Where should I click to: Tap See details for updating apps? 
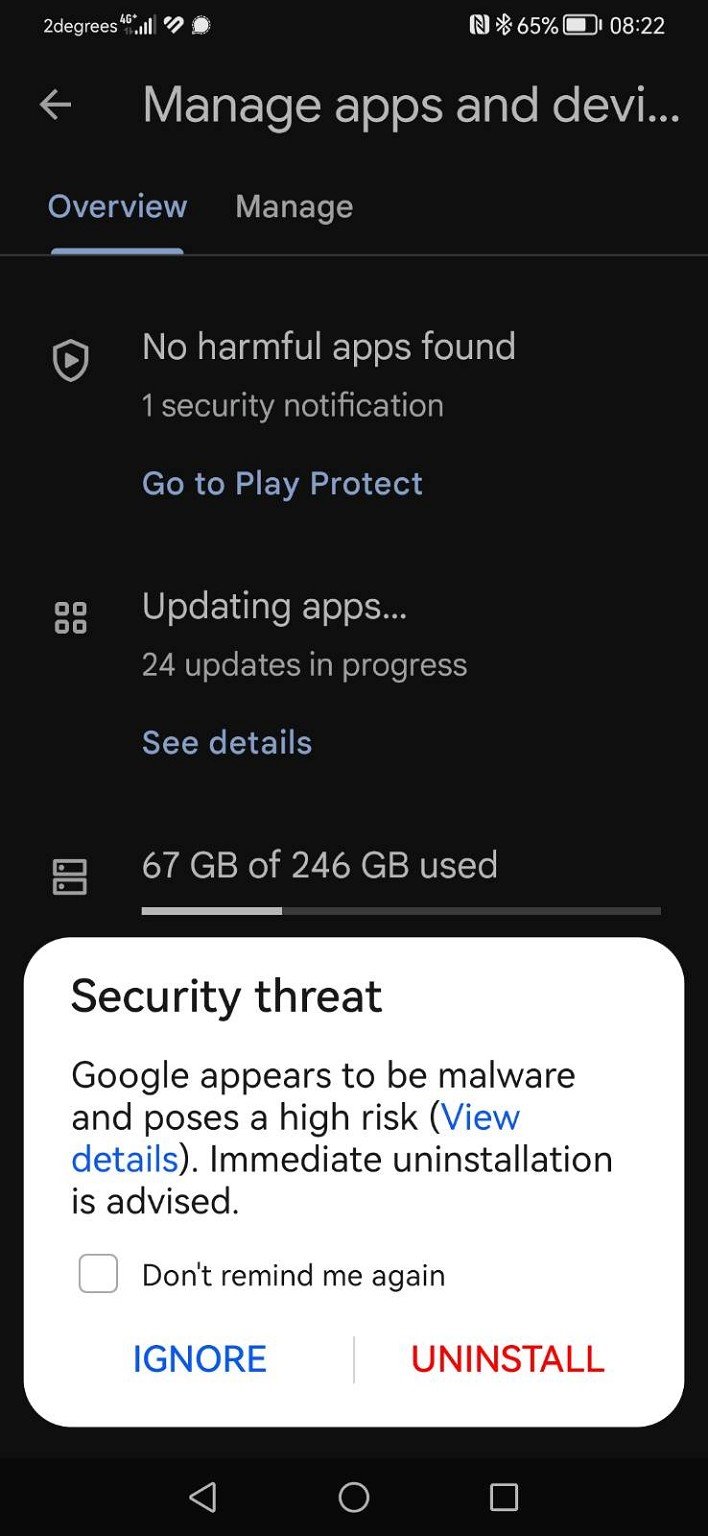pos(227,742)
